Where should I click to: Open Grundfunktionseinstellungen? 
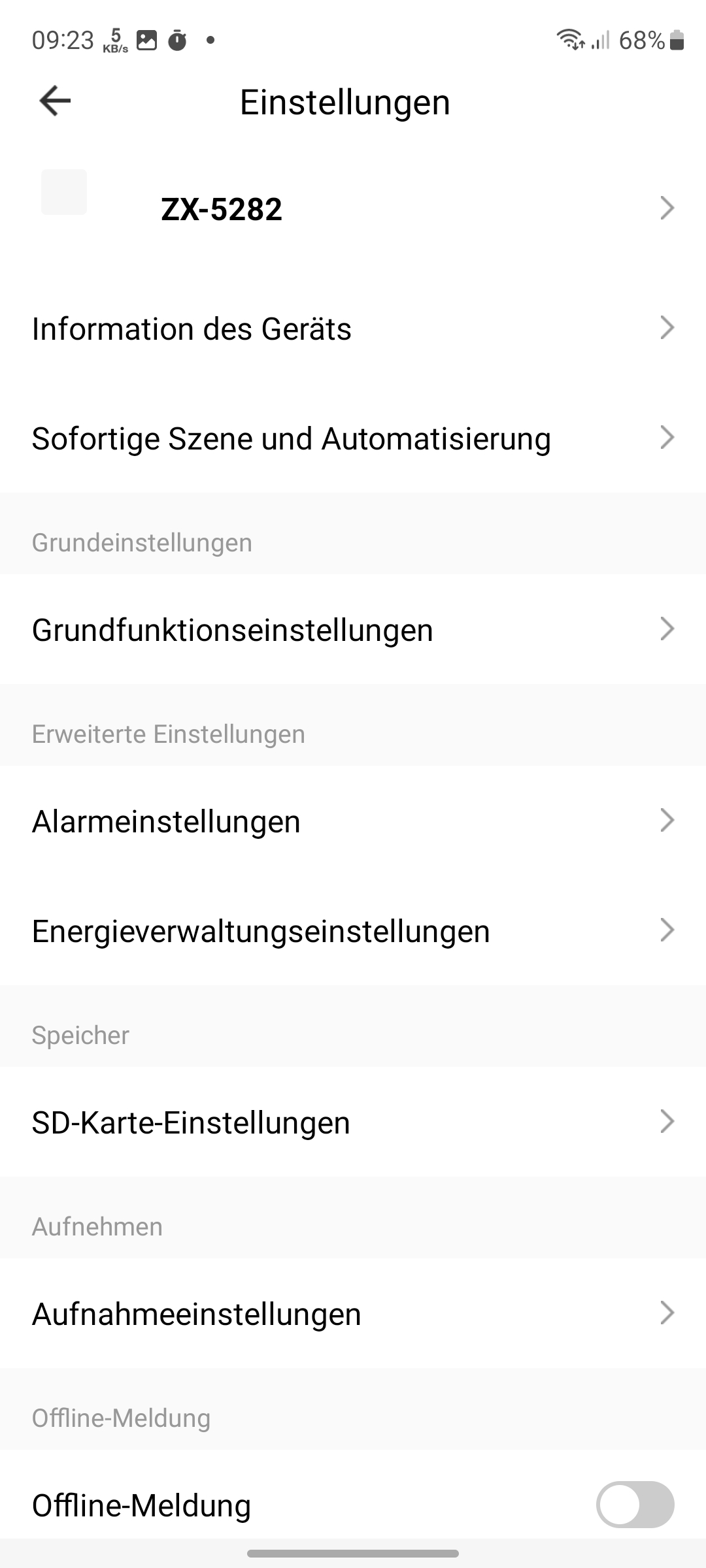[353, 630]
